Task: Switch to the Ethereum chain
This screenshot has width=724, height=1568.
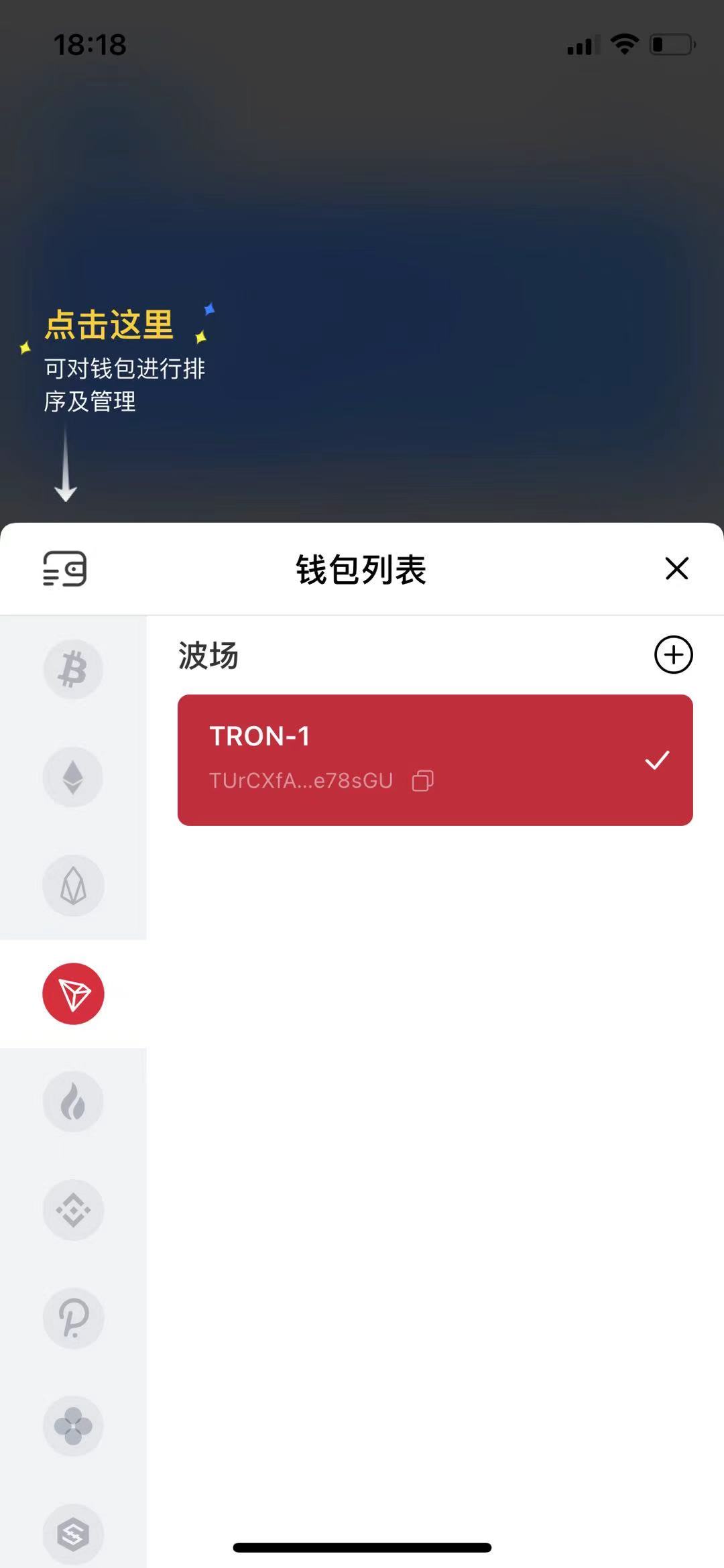Action: click(x=73, y=777)
